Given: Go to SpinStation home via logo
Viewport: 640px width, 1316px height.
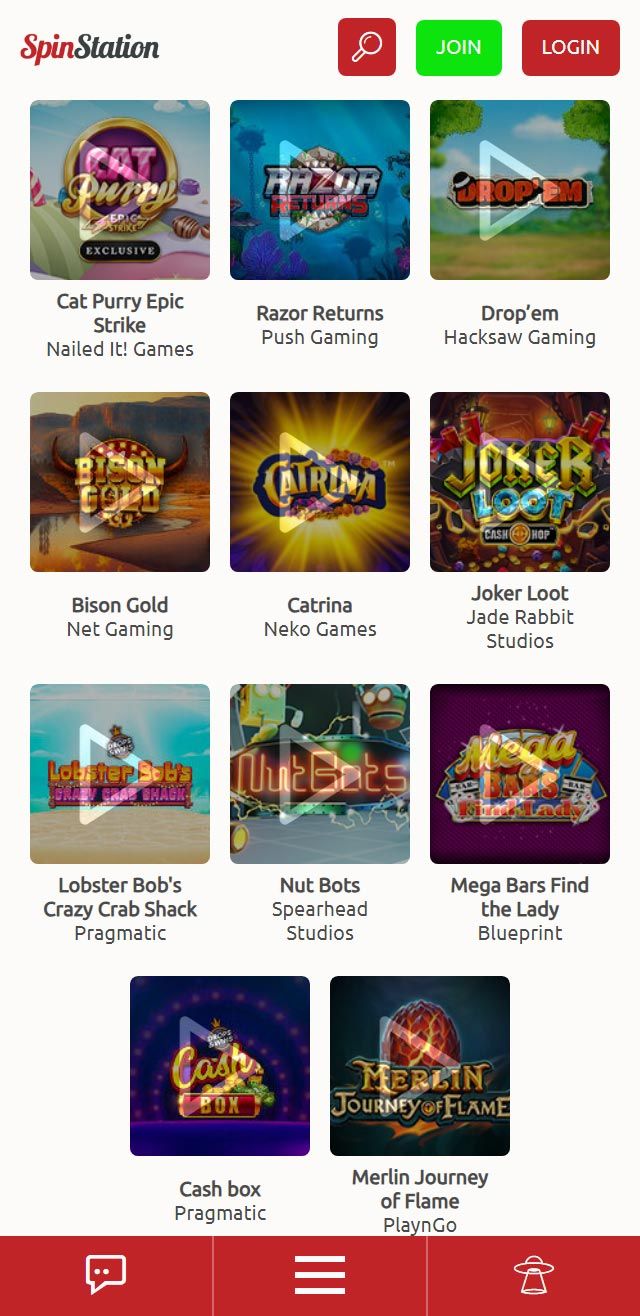Looking at the screenshot, I should tap(90, 47).
